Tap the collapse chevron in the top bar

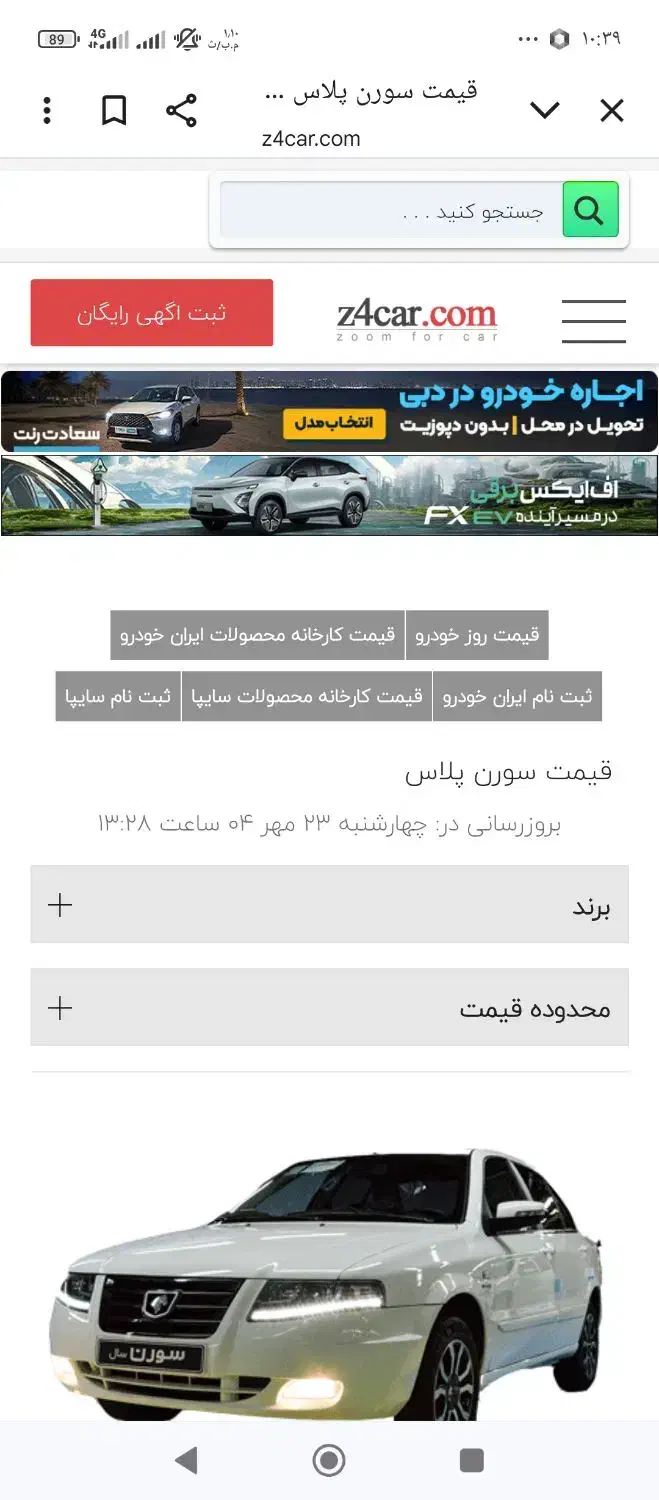pyautogui.click(x=545, y=111)
